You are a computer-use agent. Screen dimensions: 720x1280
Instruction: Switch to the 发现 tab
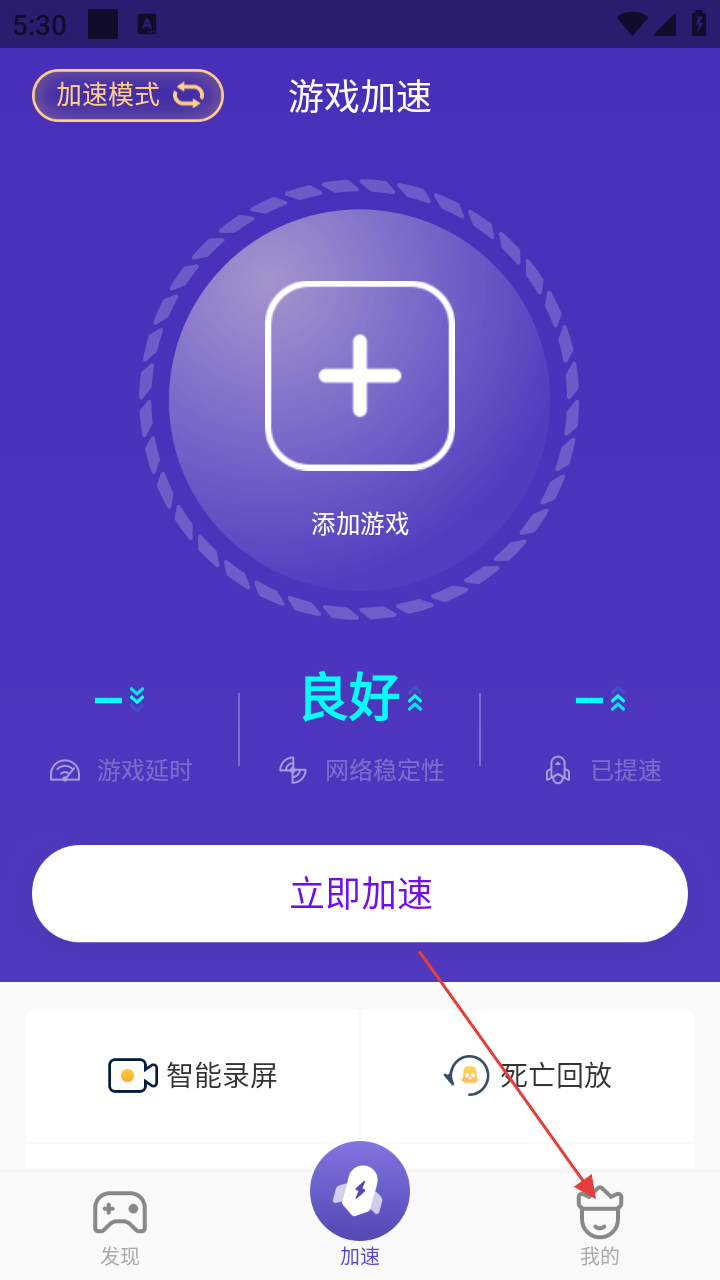click(120, 1226)
